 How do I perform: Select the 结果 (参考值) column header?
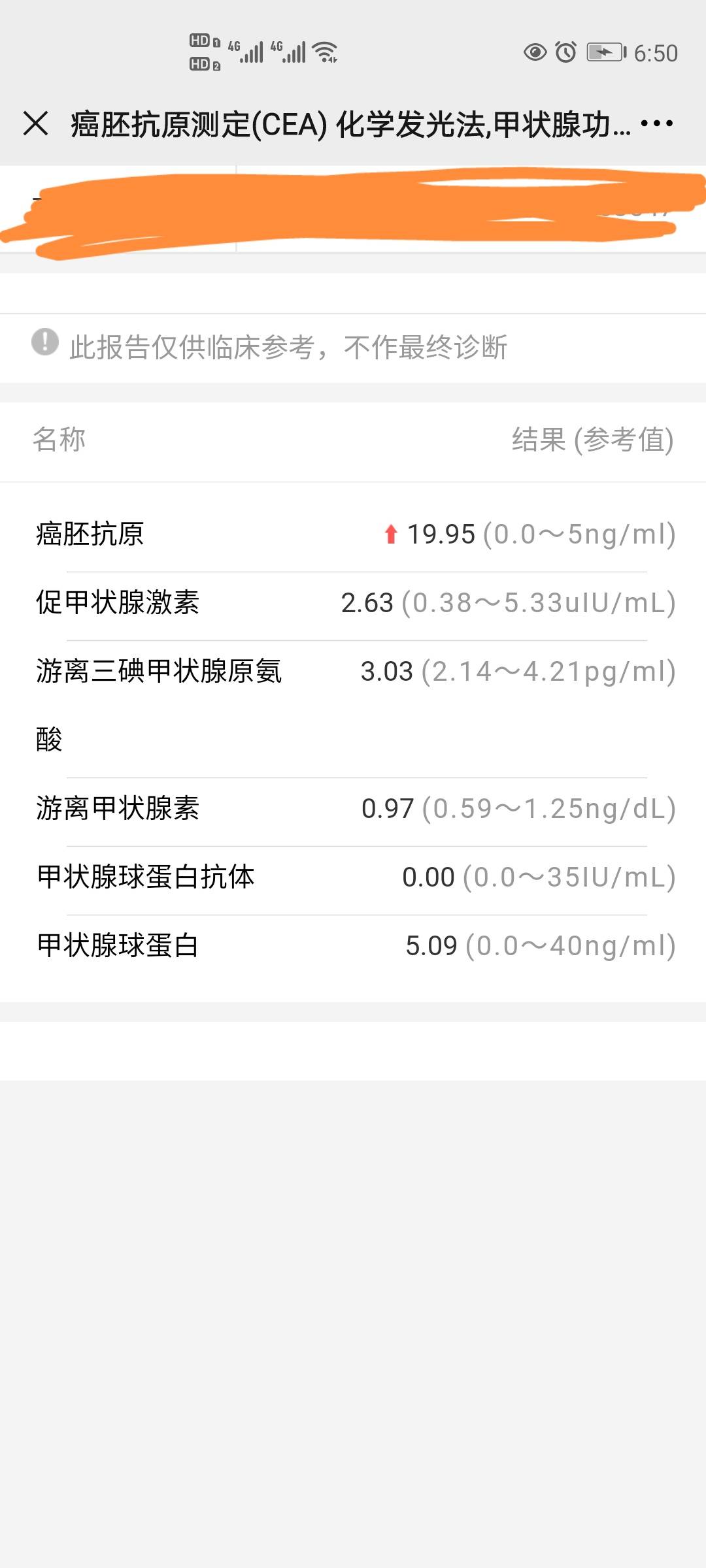592,440
